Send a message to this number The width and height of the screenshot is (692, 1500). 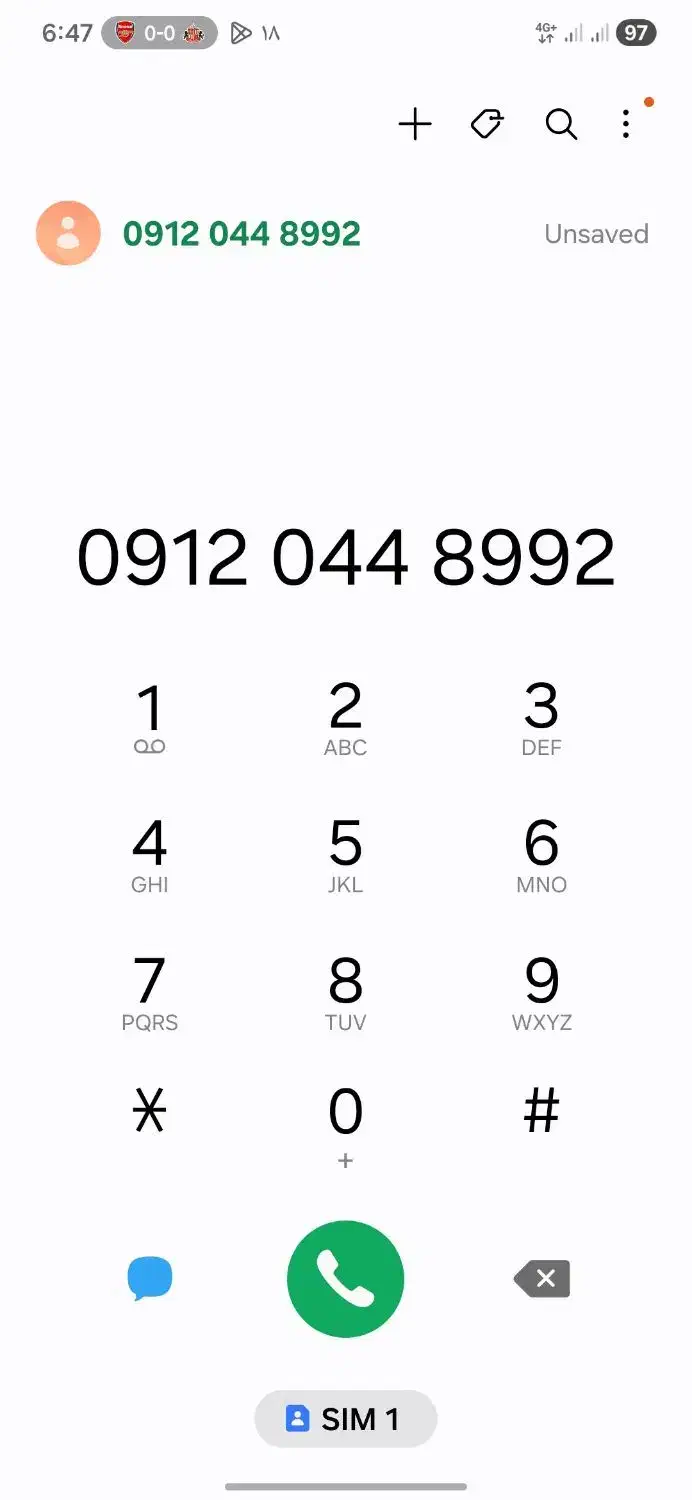pyautogui.click(x=150, y=1279)
